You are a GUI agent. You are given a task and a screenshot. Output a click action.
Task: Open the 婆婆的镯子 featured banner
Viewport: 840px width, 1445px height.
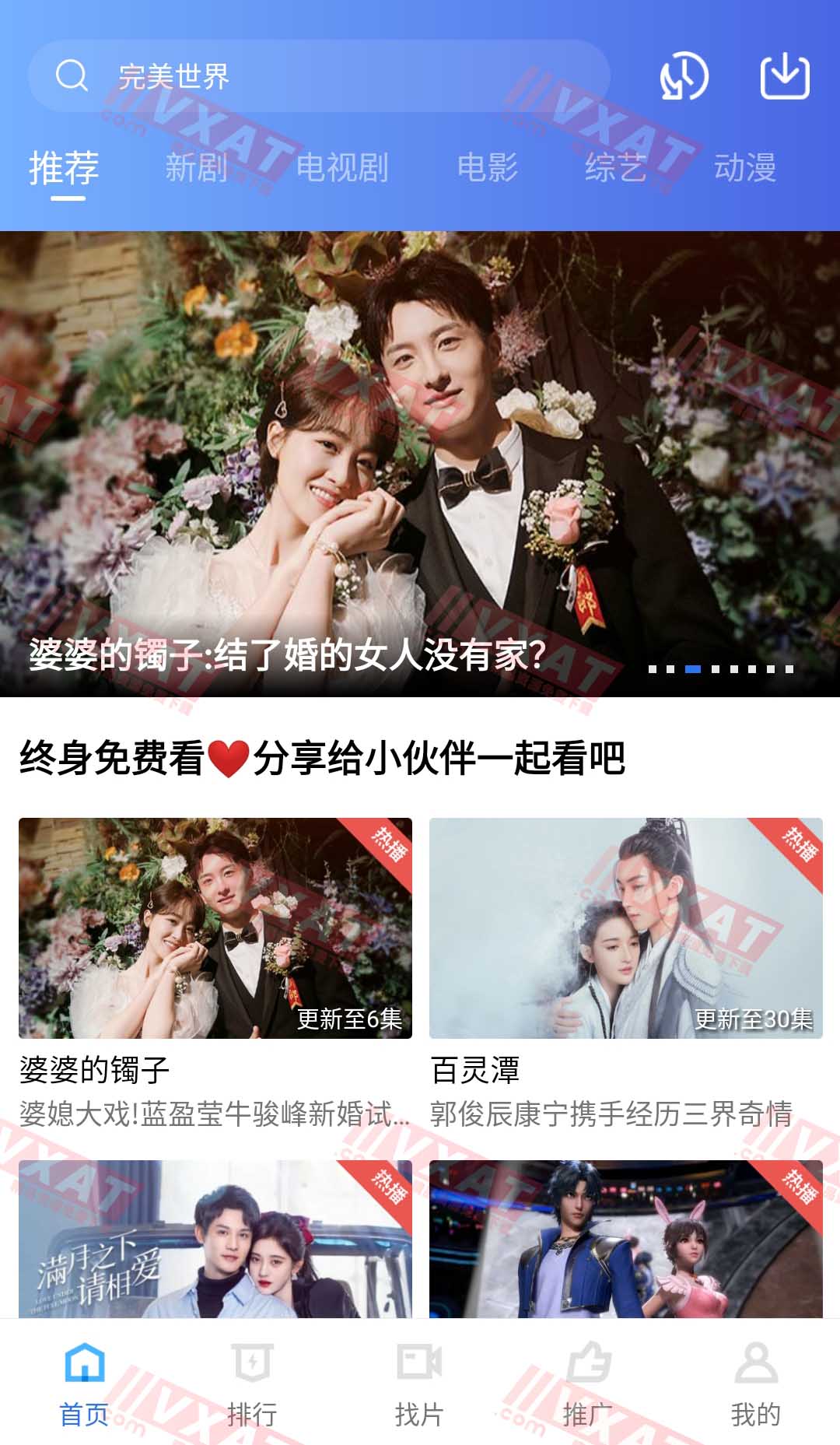point(420,463)
